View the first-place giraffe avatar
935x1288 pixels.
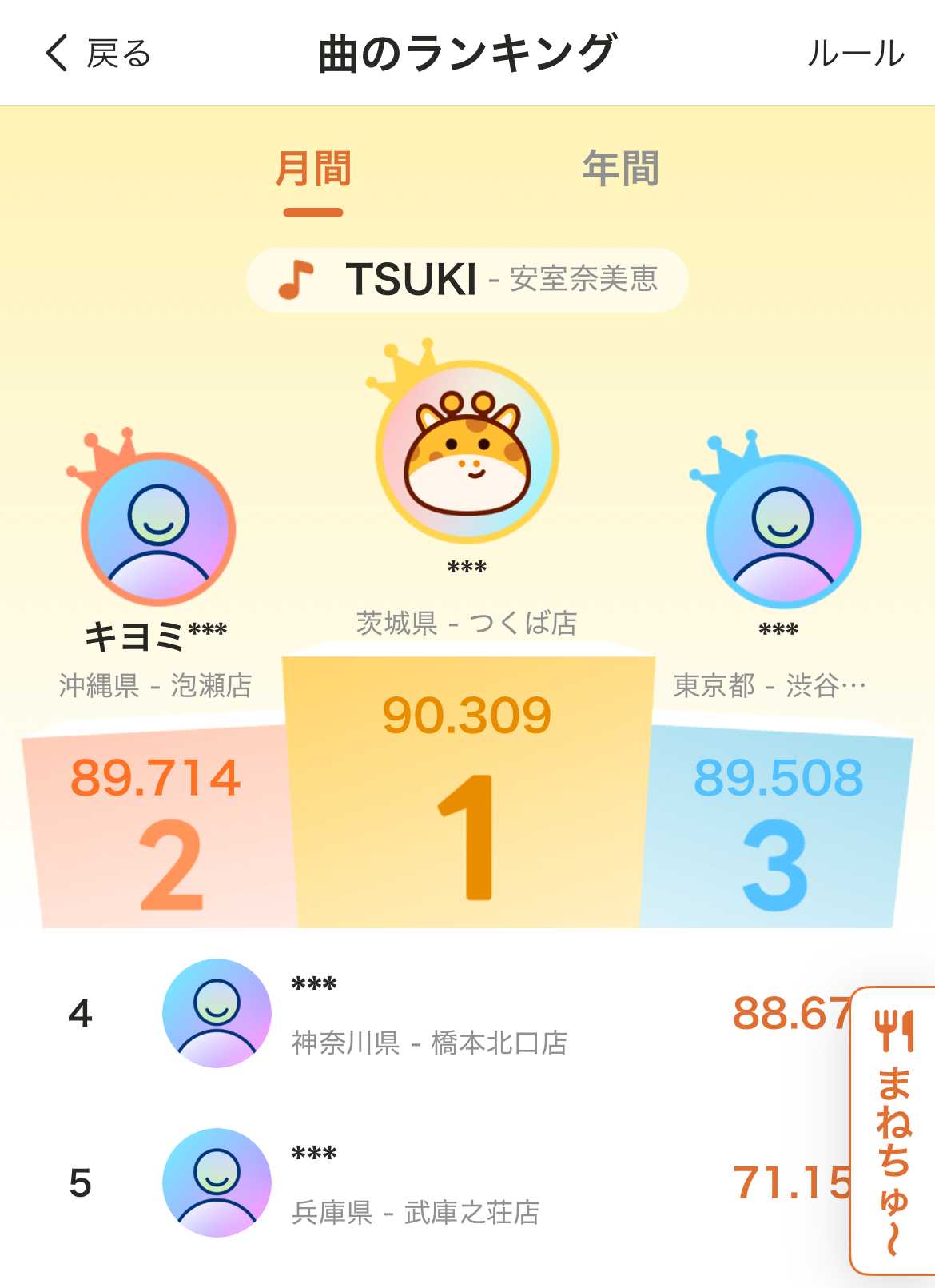click(x=467, y=452)
